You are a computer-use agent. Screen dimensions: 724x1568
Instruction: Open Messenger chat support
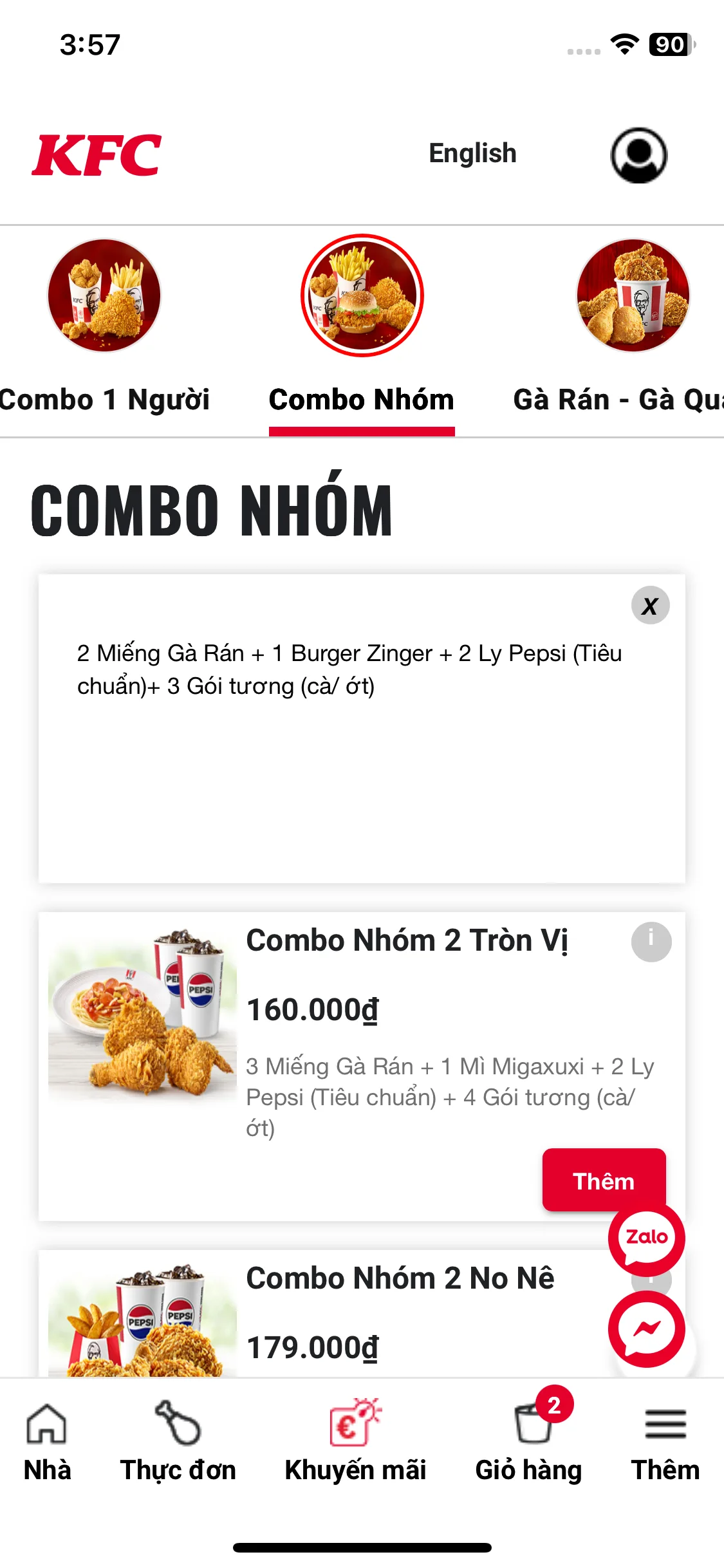pos(646,1329)
